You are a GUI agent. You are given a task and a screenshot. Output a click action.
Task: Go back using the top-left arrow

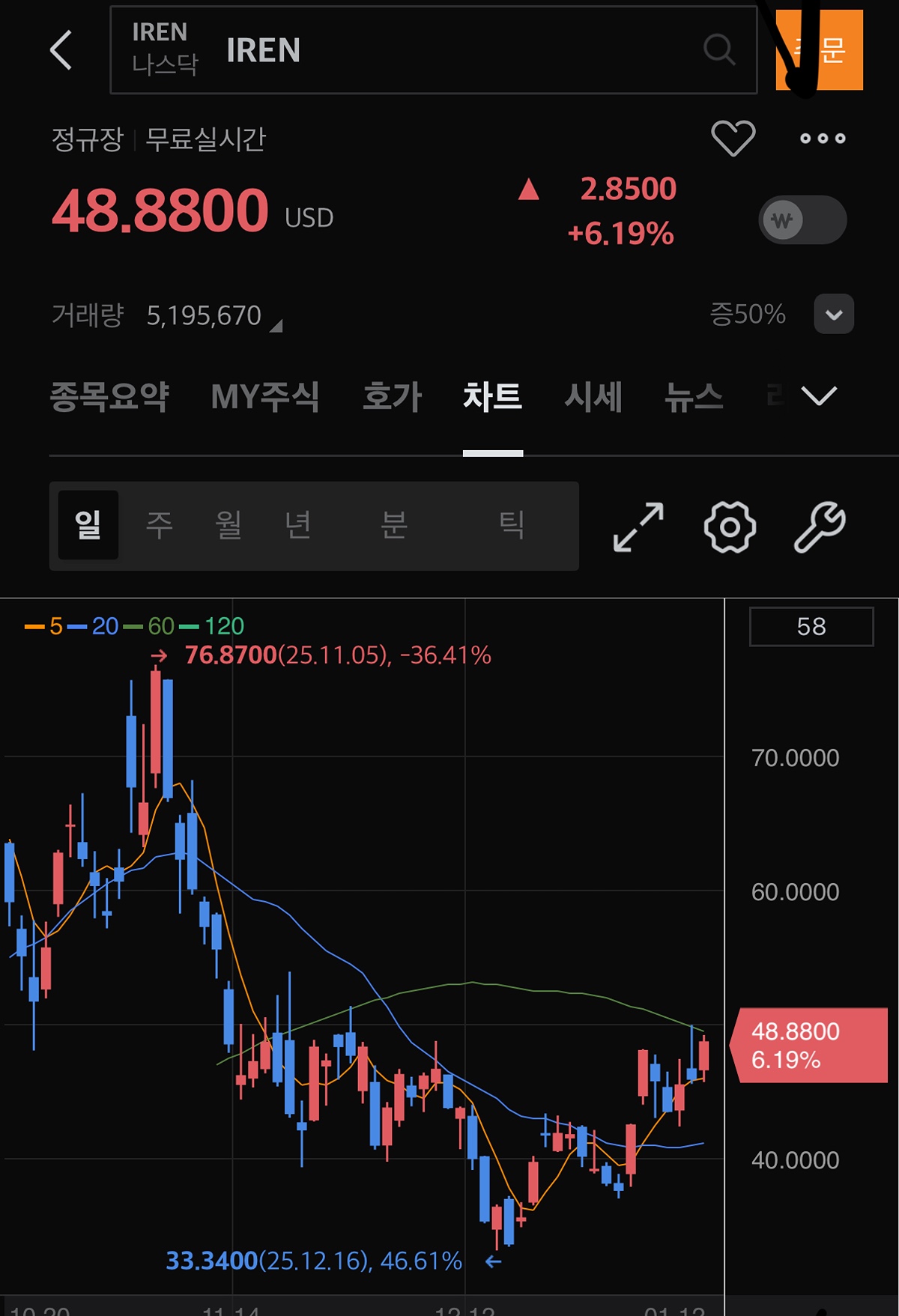(61, 50)
